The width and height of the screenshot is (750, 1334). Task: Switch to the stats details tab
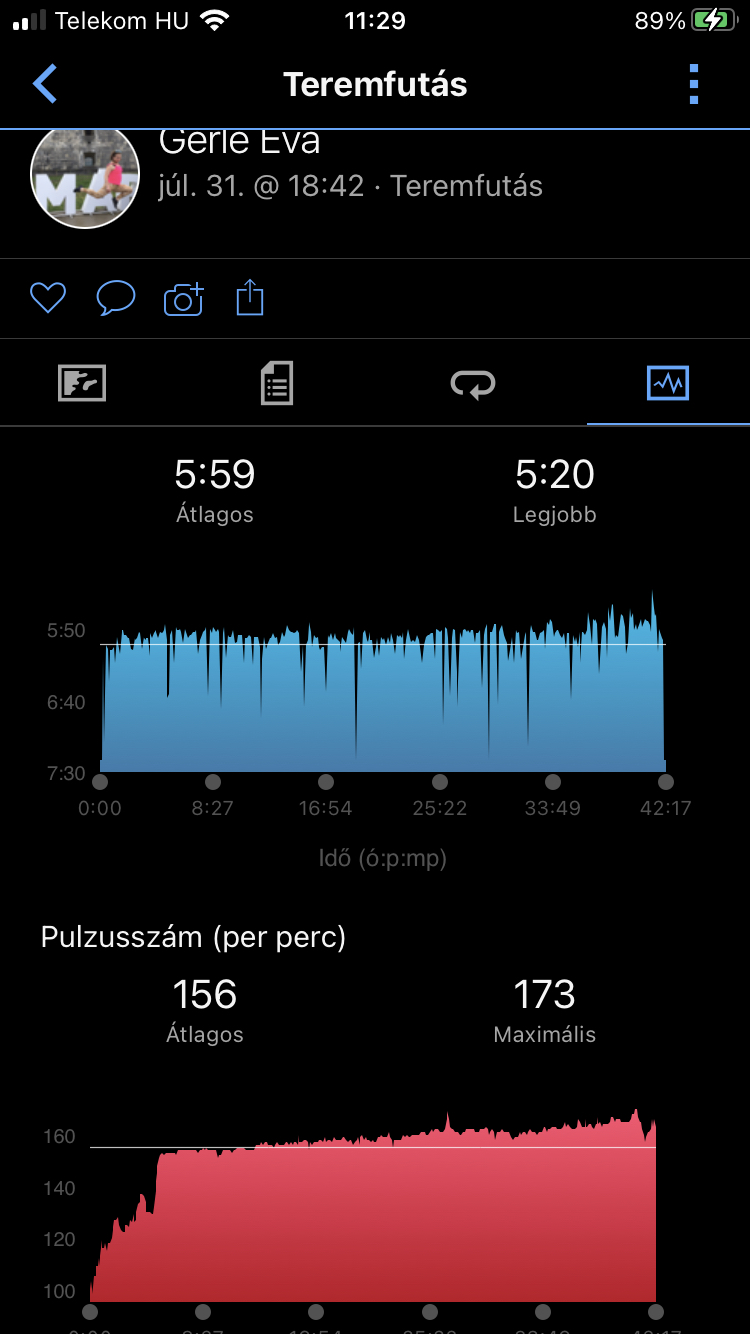point(276,383)
